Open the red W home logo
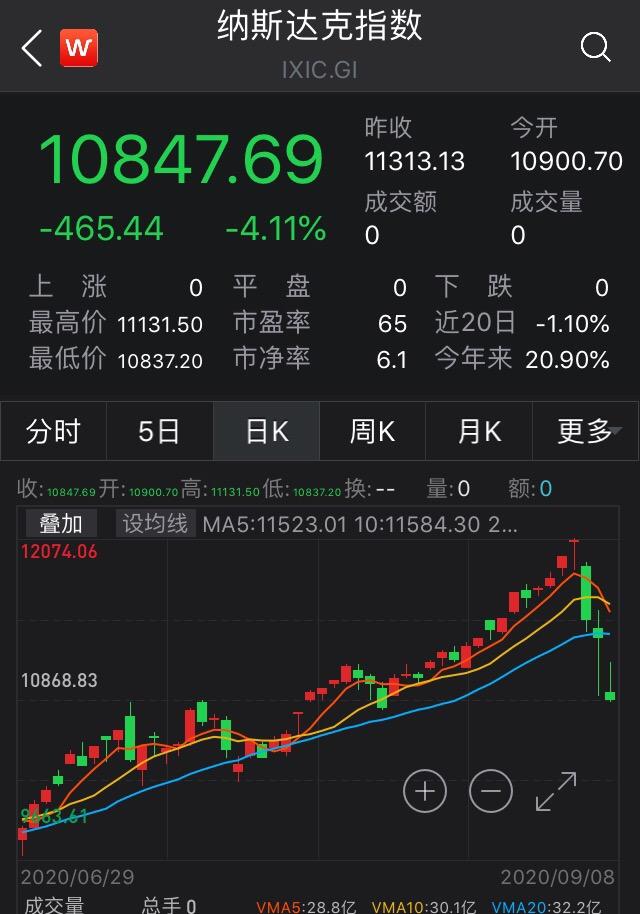 tap(79, 47)
